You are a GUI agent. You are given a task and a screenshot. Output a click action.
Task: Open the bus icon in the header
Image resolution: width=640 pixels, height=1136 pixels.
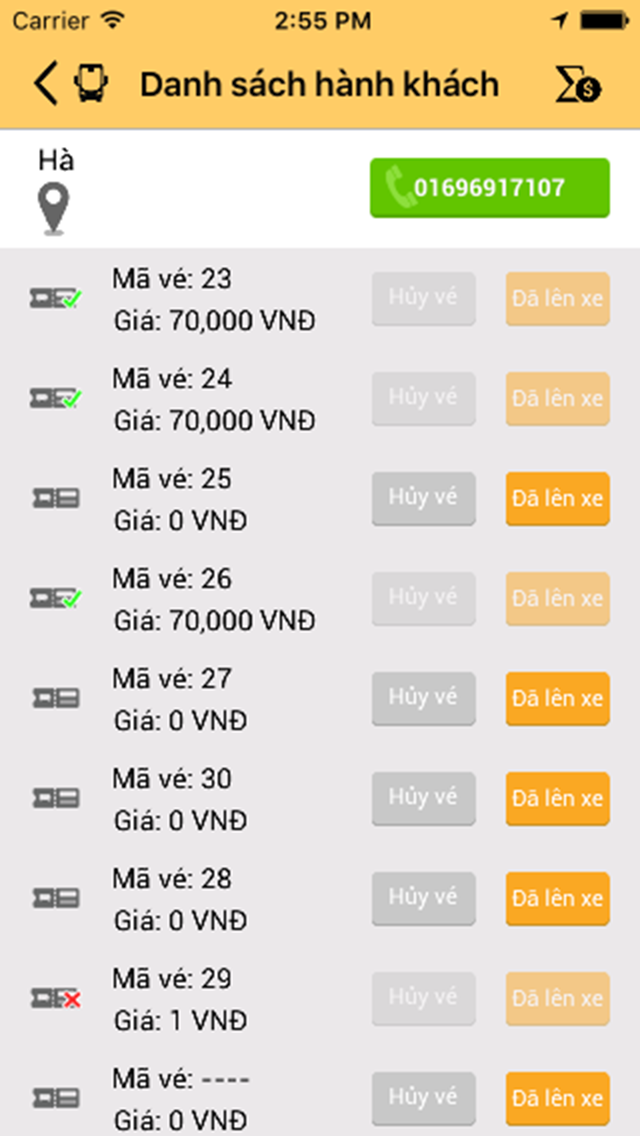point(91,84)
